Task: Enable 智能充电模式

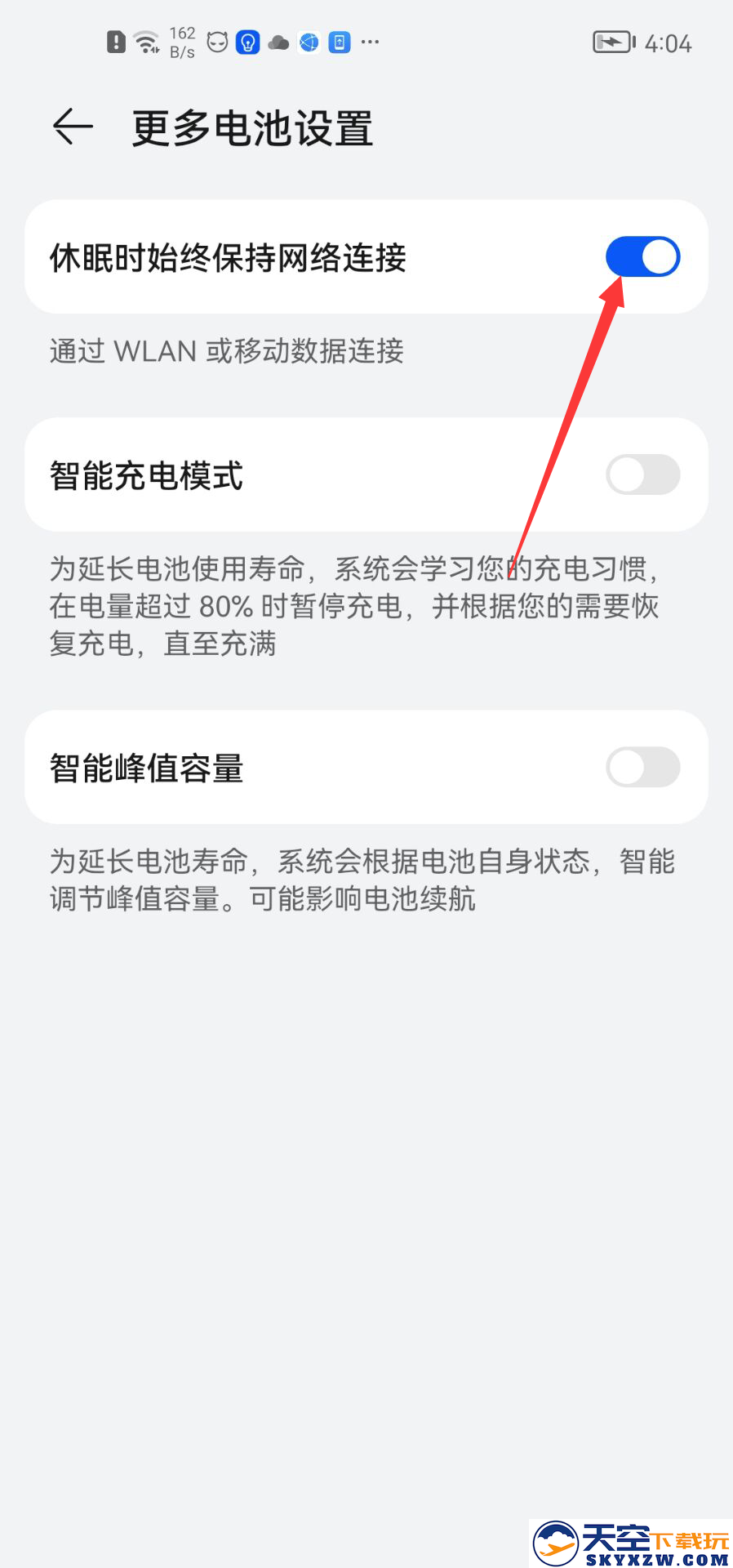Action: 642,474
